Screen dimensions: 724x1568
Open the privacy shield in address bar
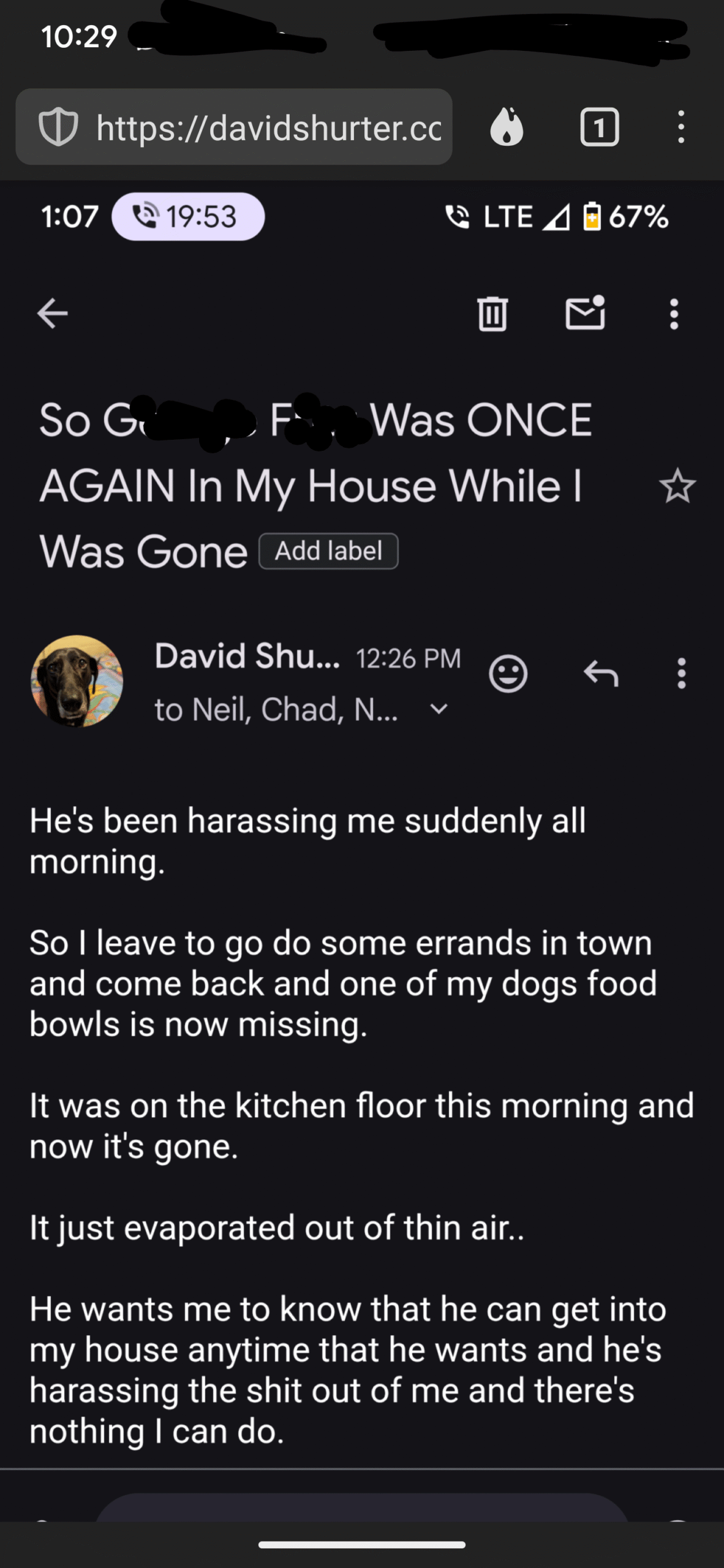pyautogui.click(x=59, y=127)
